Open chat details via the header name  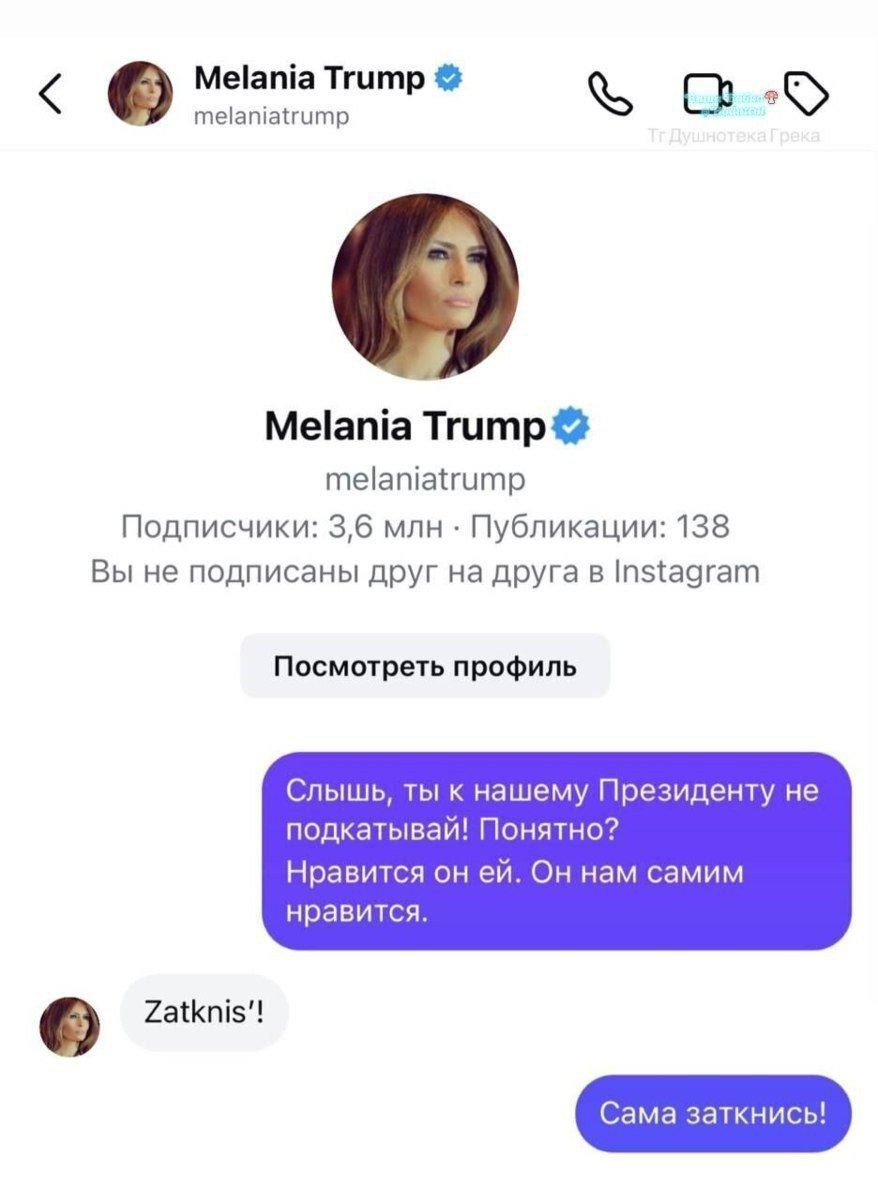pos(310,78)
